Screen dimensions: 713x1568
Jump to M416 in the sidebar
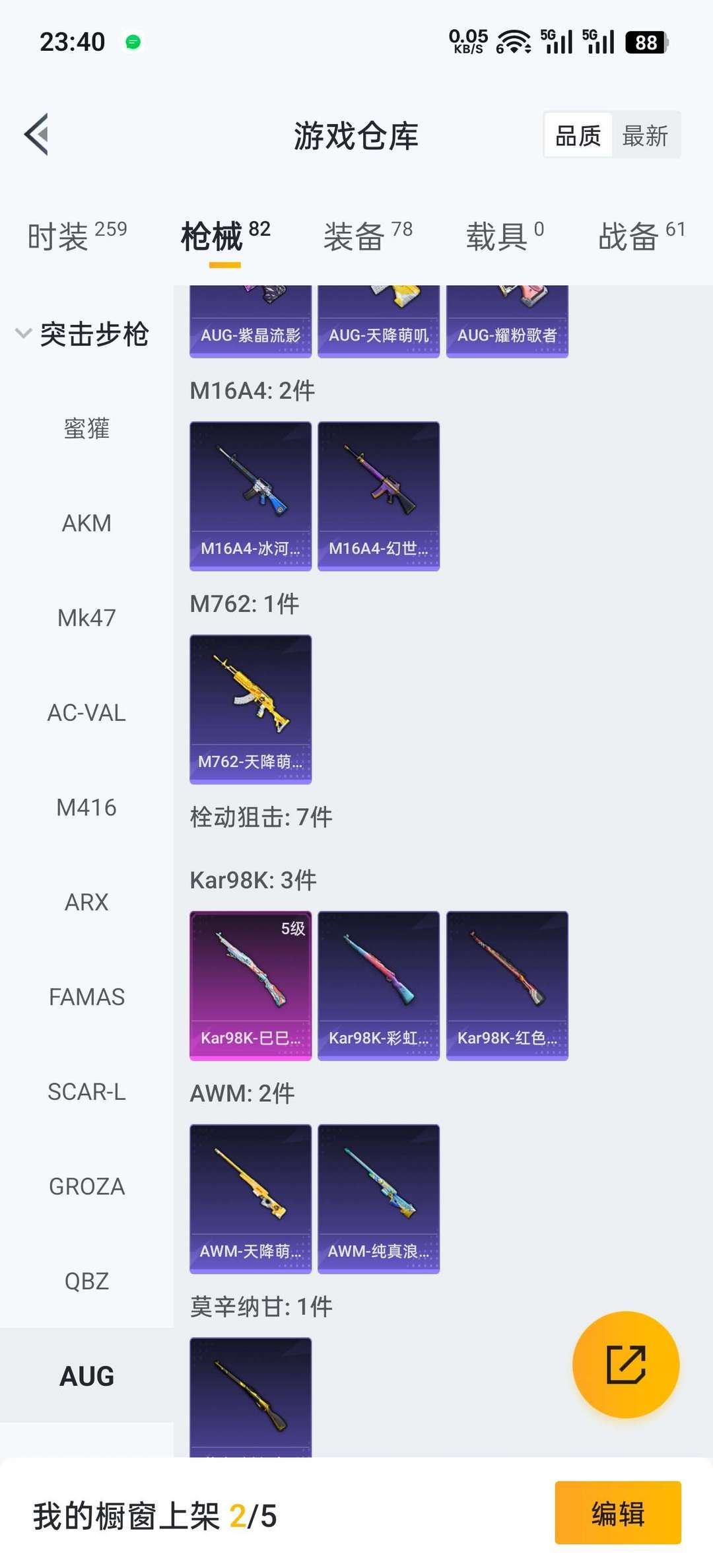pos(86,807)
